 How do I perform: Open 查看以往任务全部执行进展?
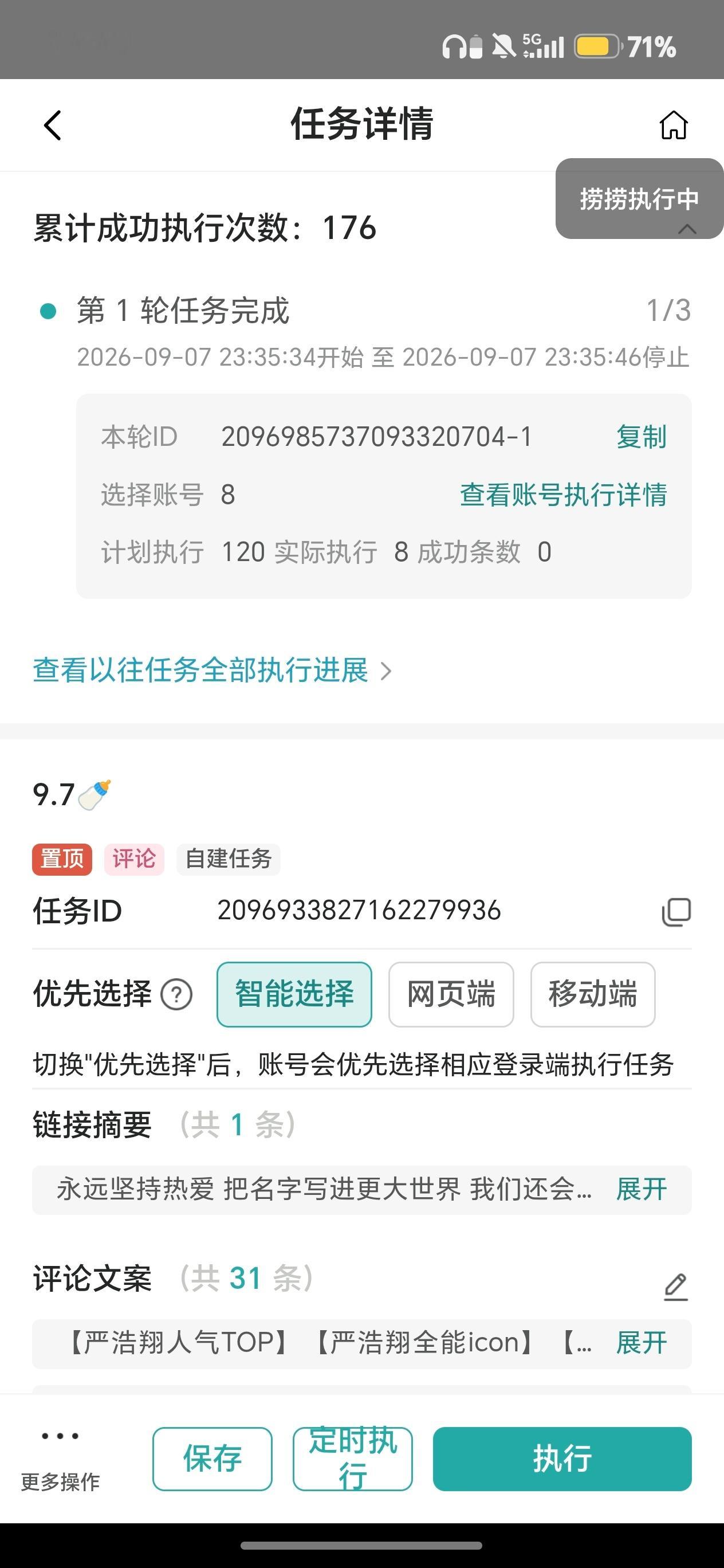pyautogui.click(x=212, y=670)
